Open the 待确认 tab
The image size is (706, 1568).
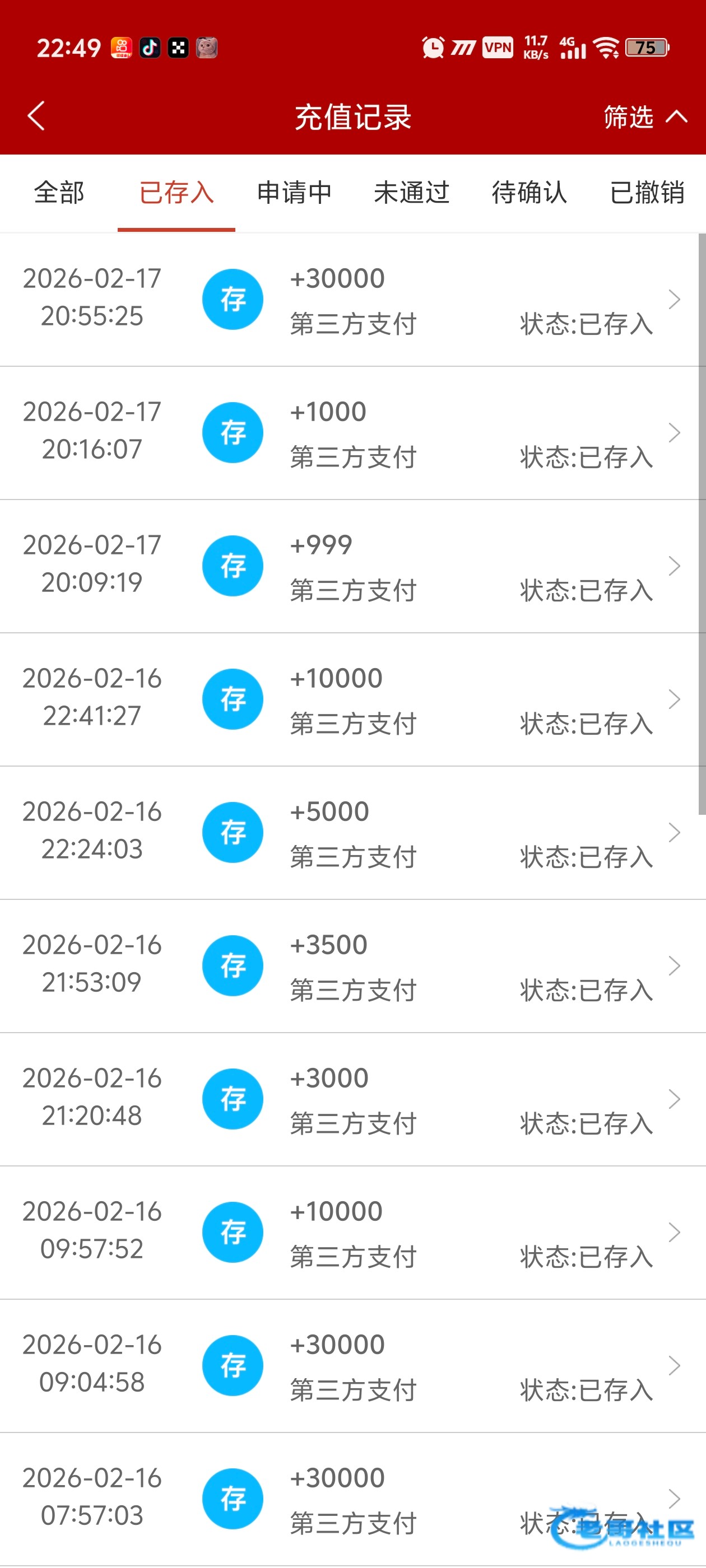click(x=529, y=193)
